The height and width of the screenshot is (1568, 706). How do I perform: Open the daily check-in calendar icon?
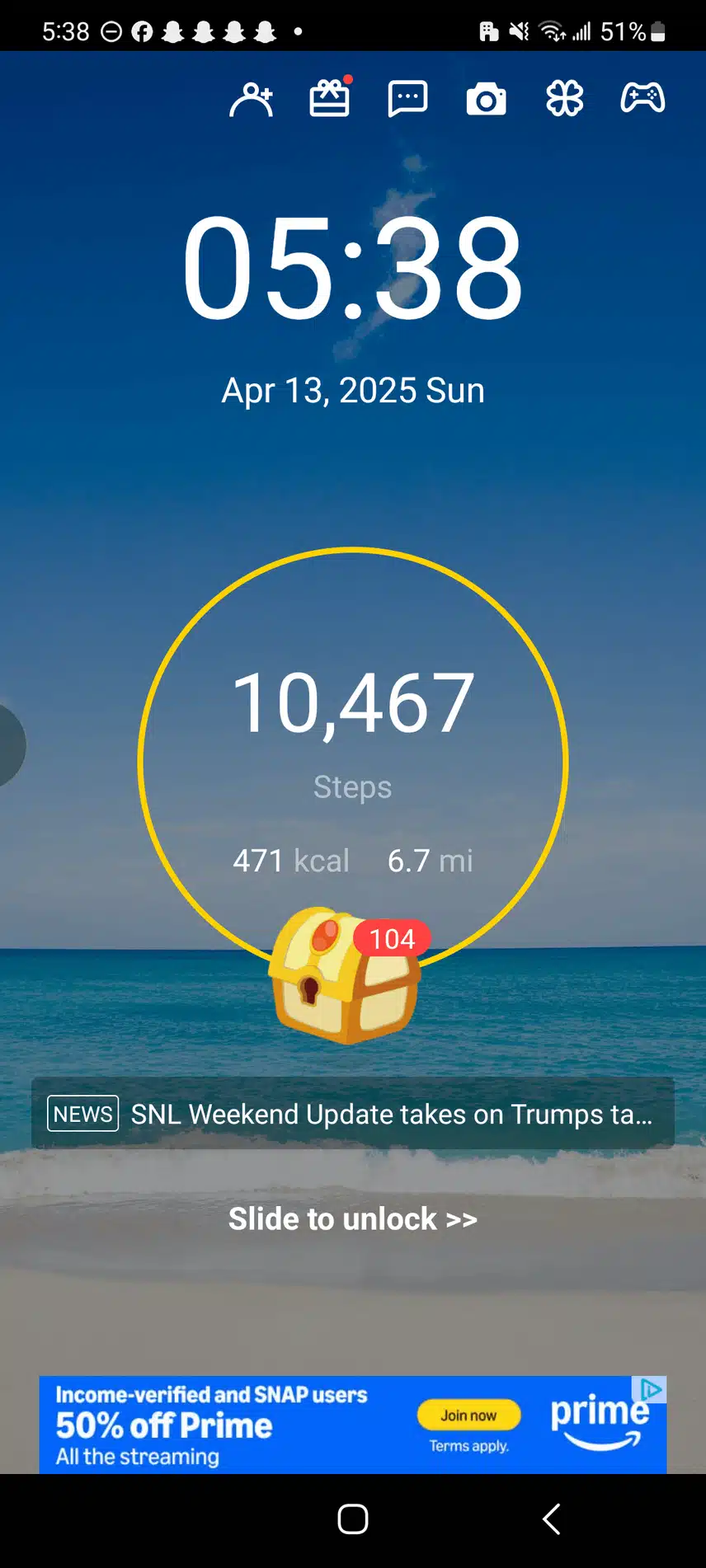[329, 99]
